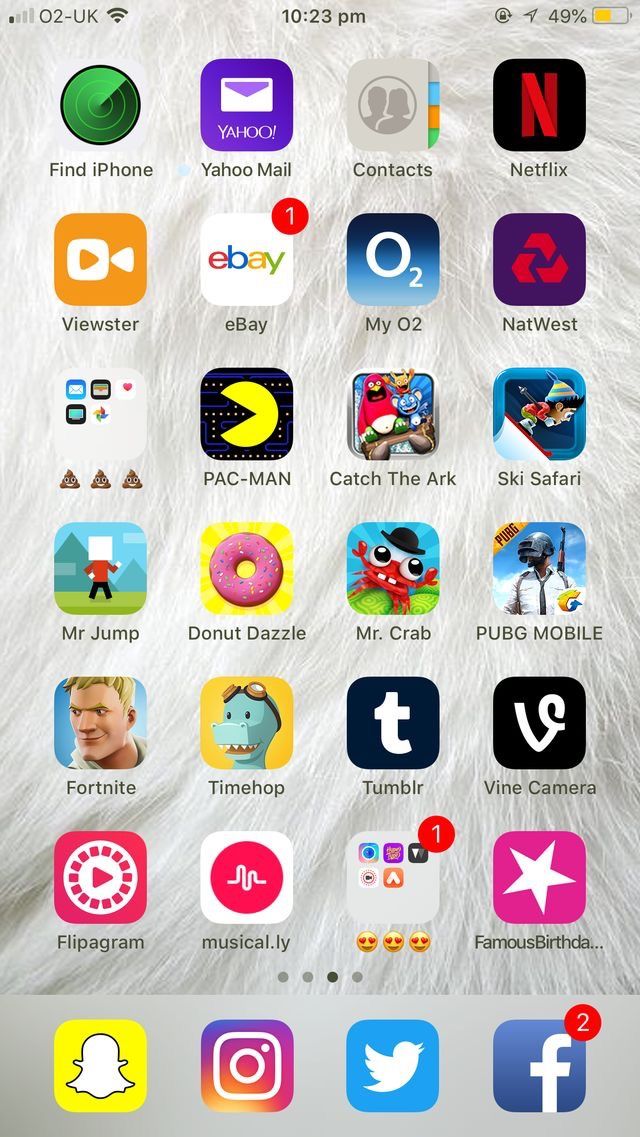Launch Netflix
The image size is (640, 1137).
point(539,105)
